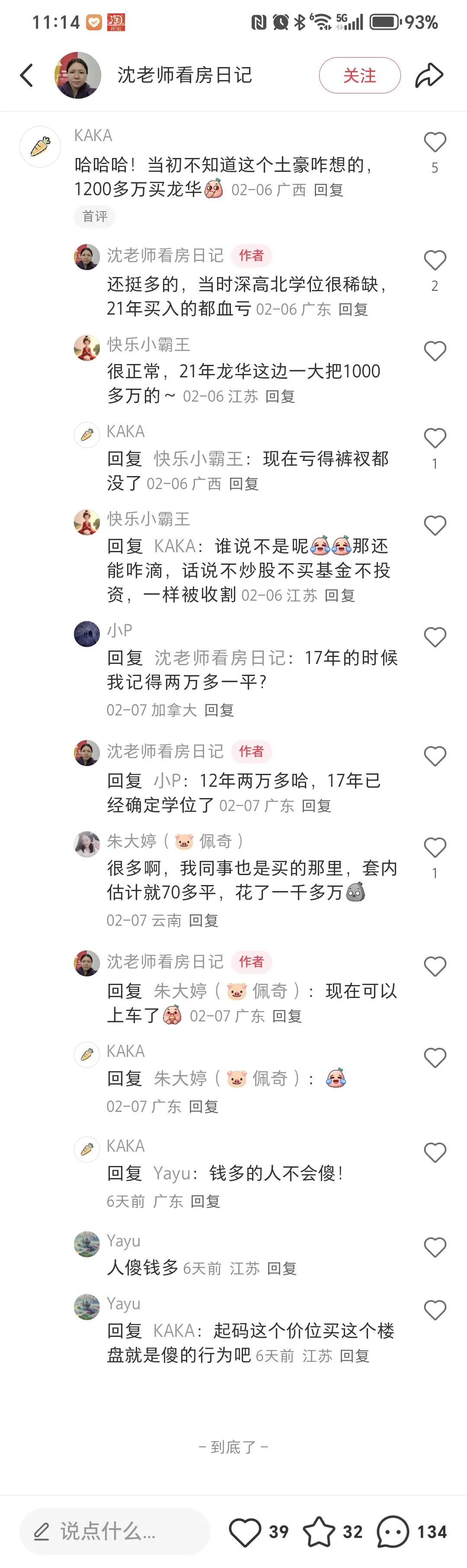
Task: Like 快乐小霸王's comment about 21年龙华
Action: 435,351
